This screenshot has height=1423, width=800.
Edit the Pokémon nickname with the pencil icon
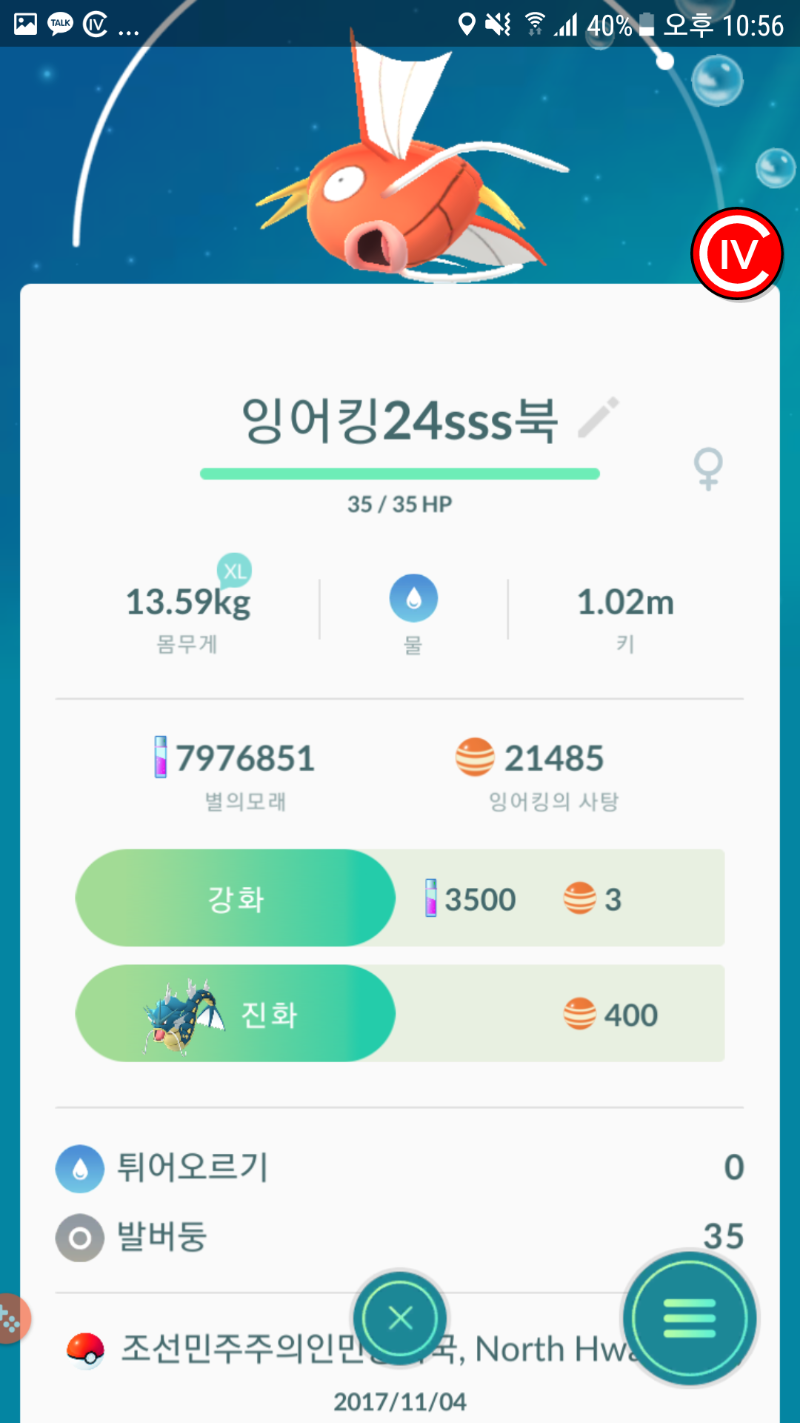599,419
